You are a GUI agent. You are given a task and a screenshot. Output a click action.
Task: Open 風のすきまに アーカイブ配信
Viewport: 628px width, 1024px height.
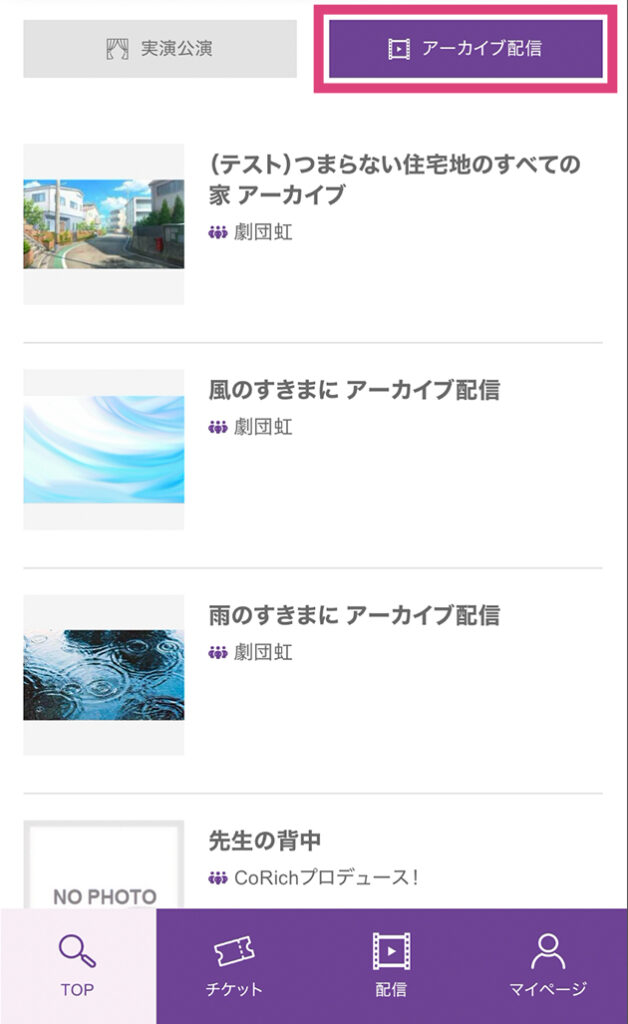[x=354, y=390]
